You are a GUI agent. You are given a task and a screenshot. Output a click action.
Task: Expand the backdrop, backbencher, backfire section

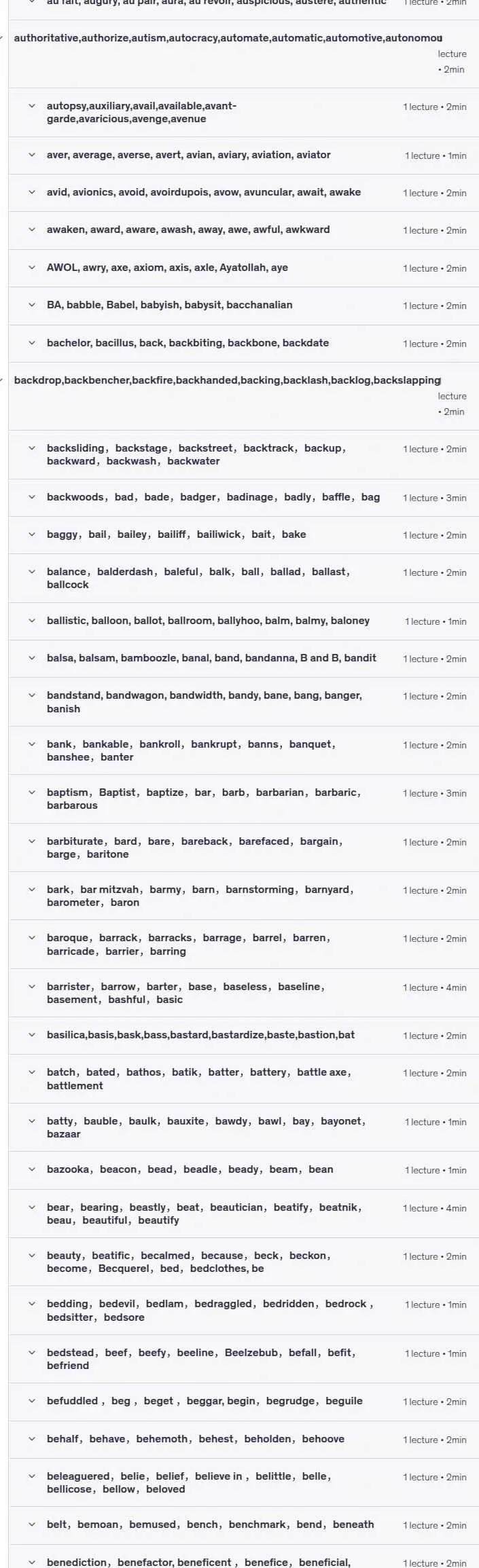(x=244, y=396)
